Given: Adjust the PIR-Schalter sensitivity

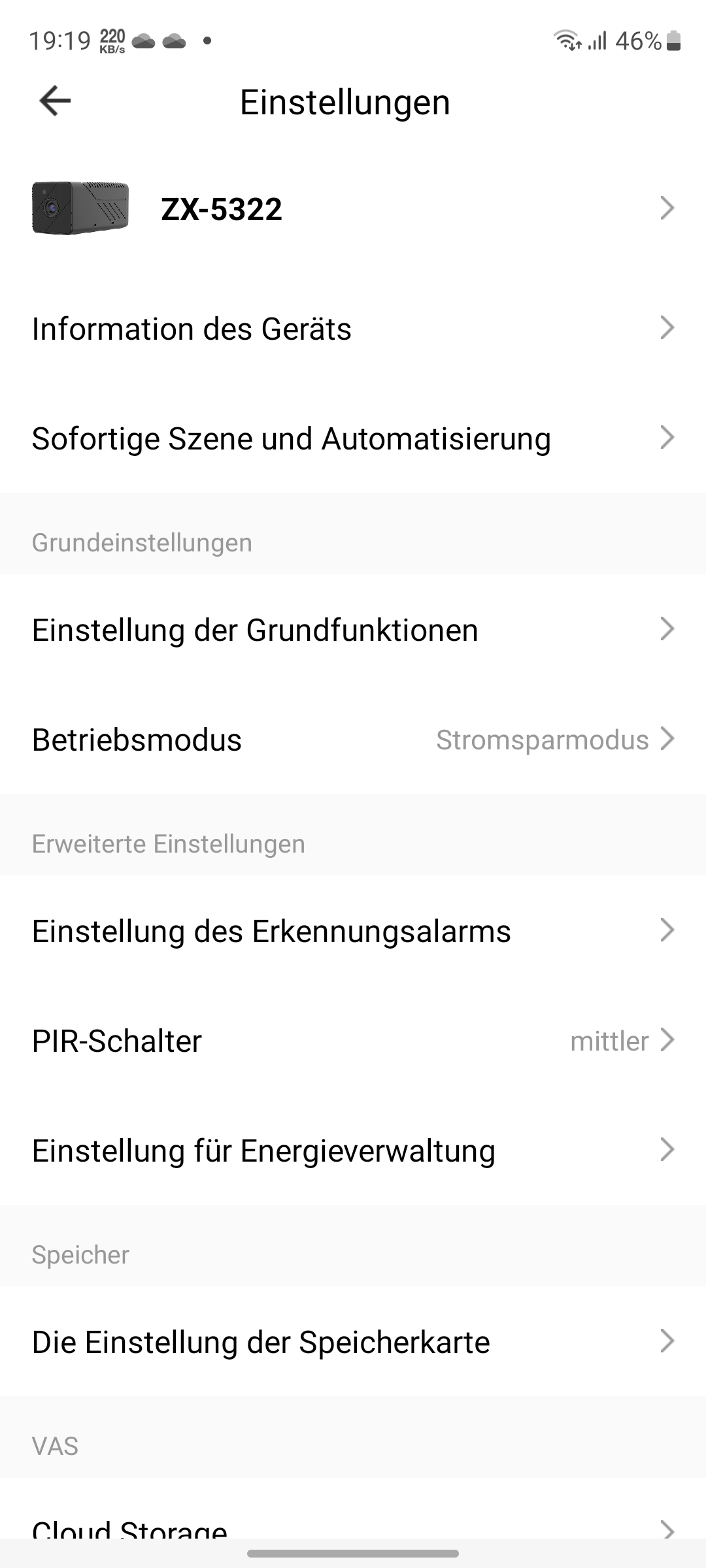Looking at the screenshot, I should pos(353,1041).
